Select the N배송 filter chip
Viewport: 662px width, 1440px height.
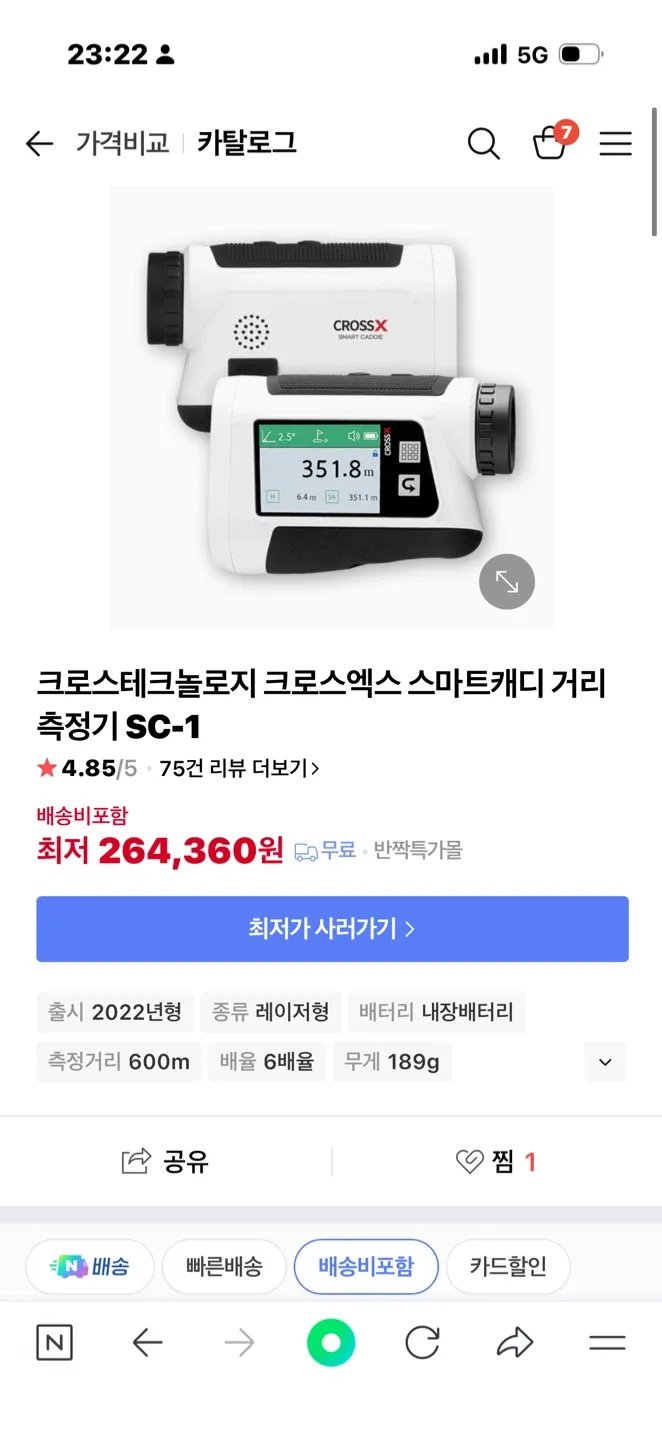coord(90,1267)
